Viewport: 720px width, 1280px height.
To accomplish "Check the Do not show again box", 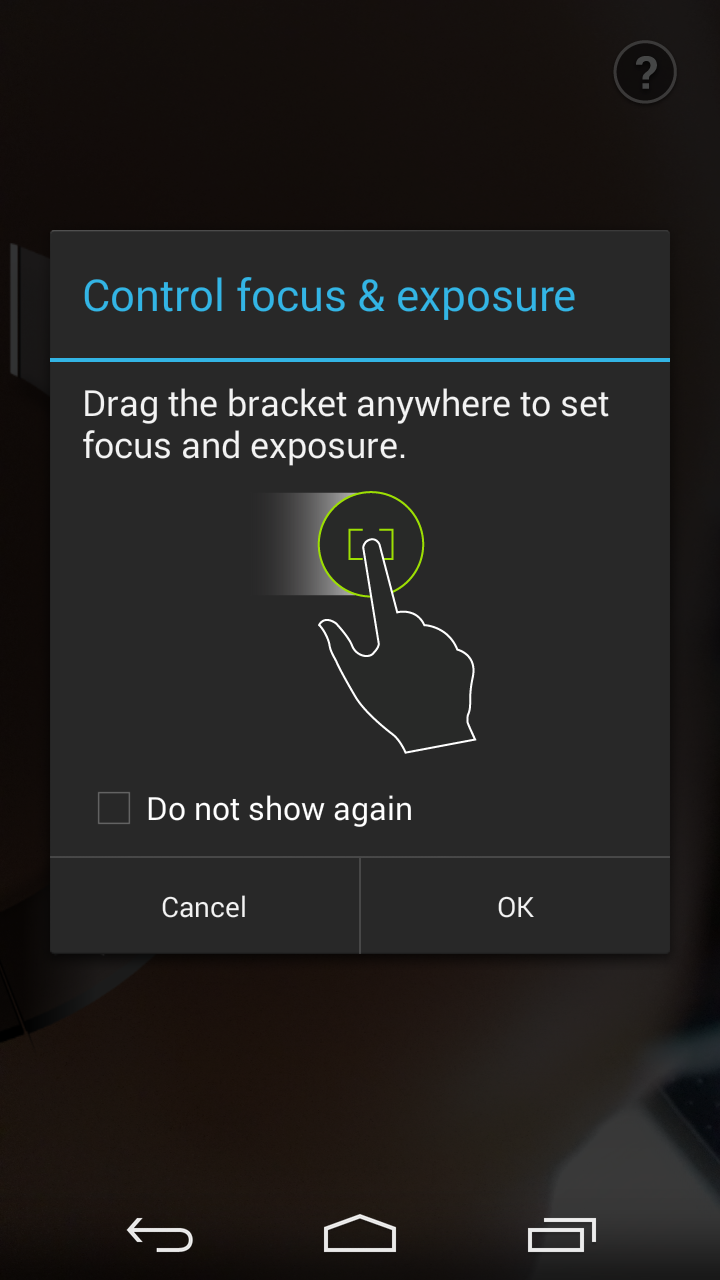I will 114,808.
